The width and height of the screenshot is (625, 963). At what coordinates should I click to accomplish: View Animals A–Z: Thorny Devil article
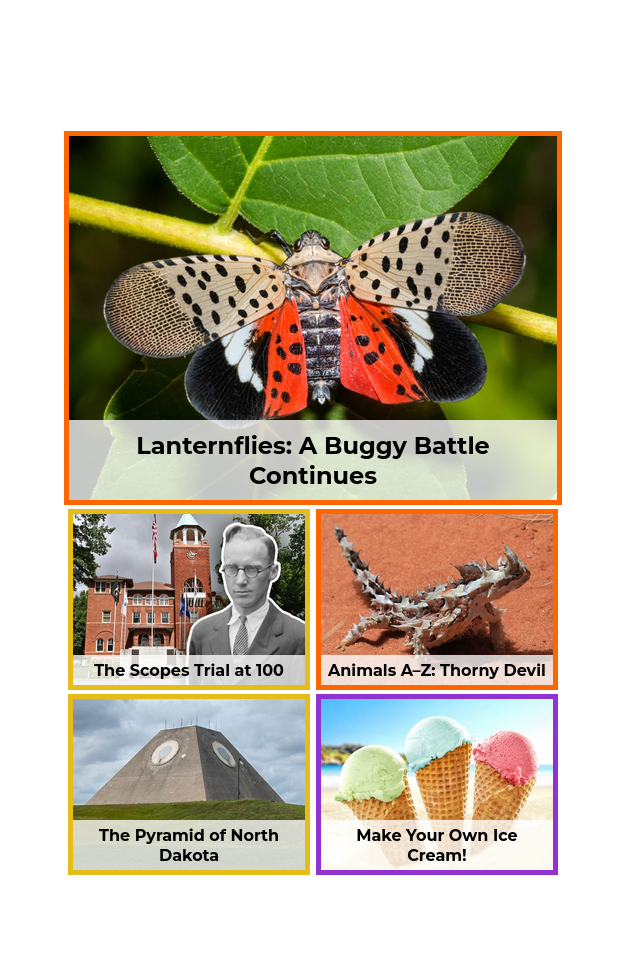437,599
